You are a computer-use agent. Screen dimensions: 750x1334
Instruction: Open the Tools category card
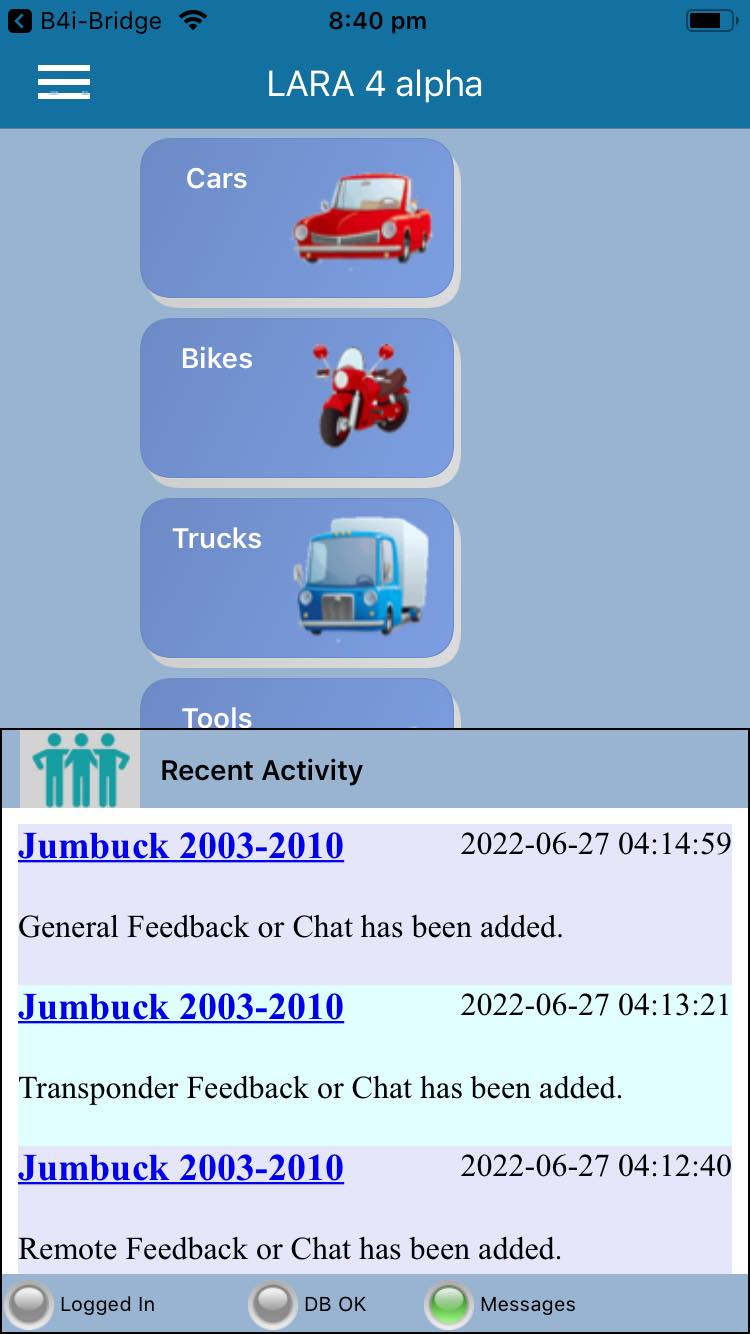pos(297,706)
